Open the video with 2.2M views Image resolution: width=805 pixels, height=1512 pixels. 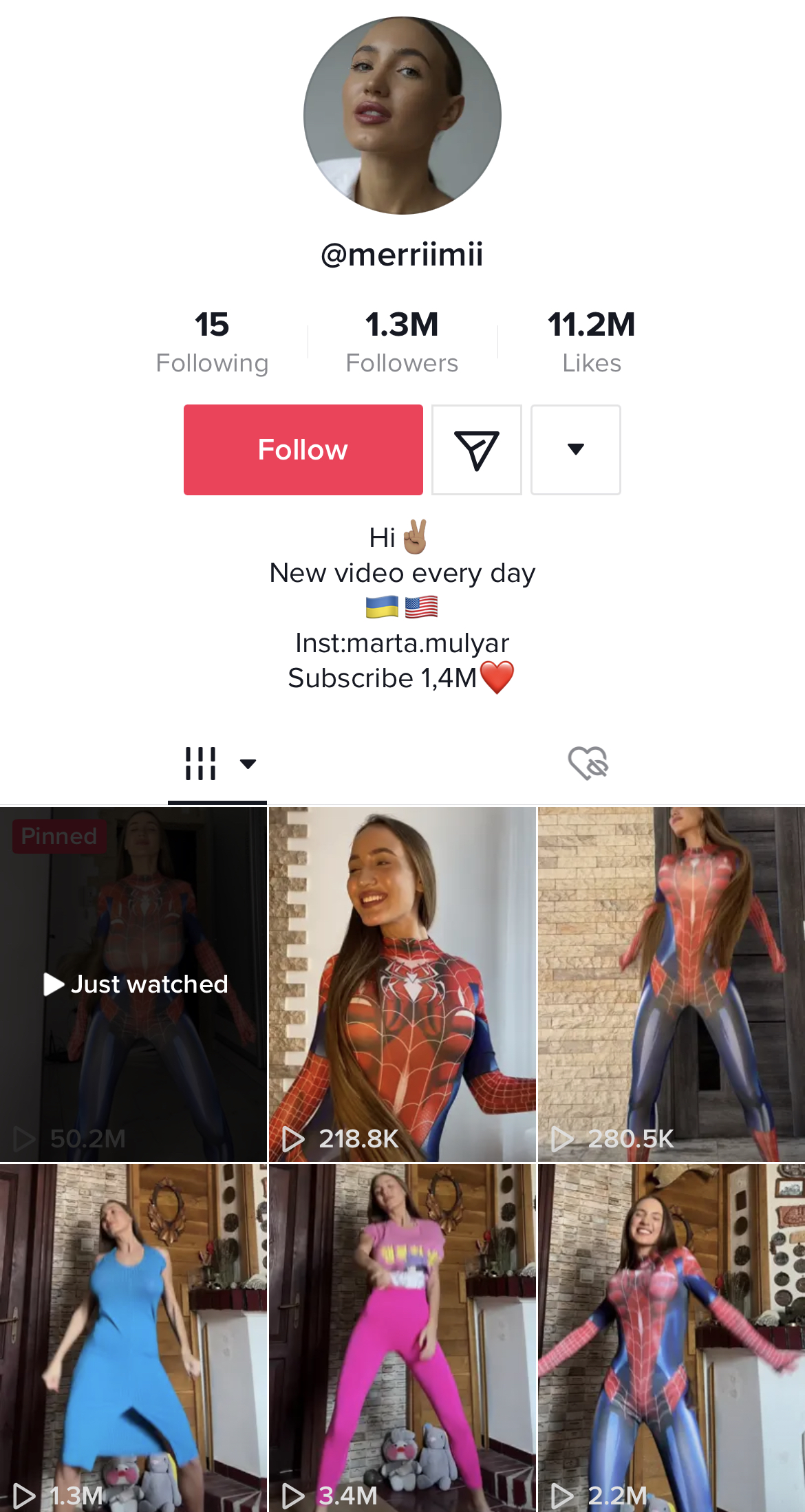pos(672,1338)
